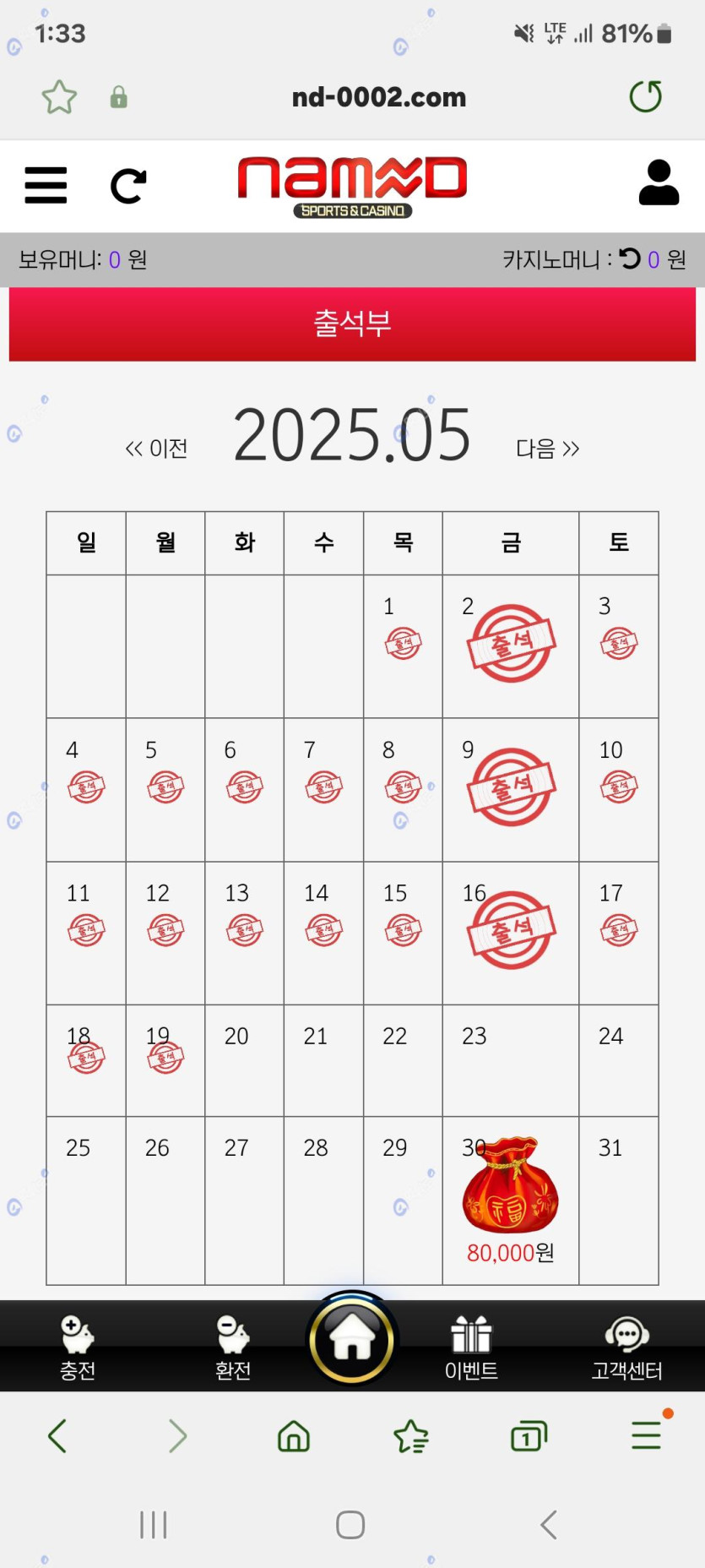
Task: Open the user profile icon
Action: point(659,182)
